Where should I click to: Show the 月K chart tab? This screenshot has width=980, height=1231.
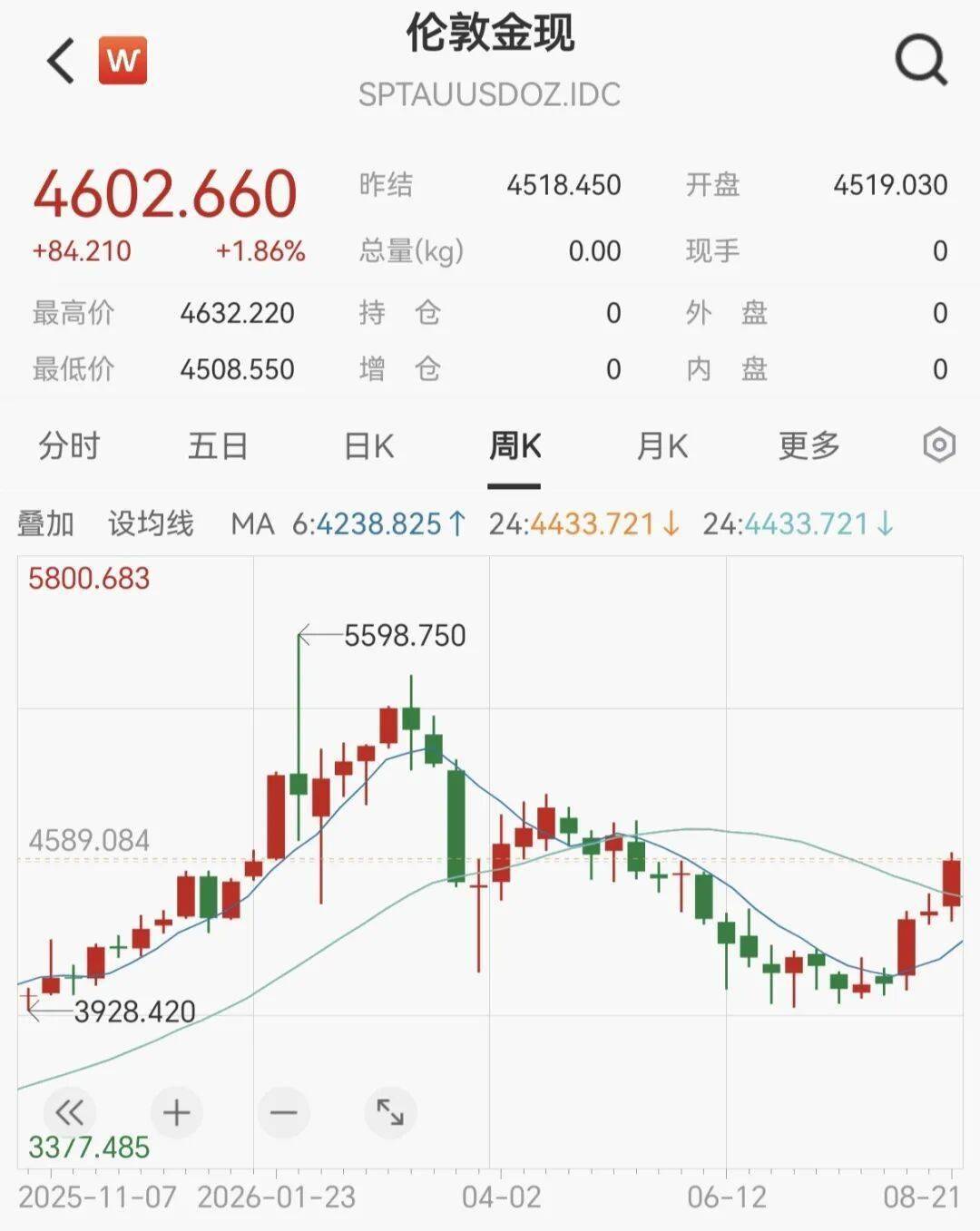coord(661,446)
